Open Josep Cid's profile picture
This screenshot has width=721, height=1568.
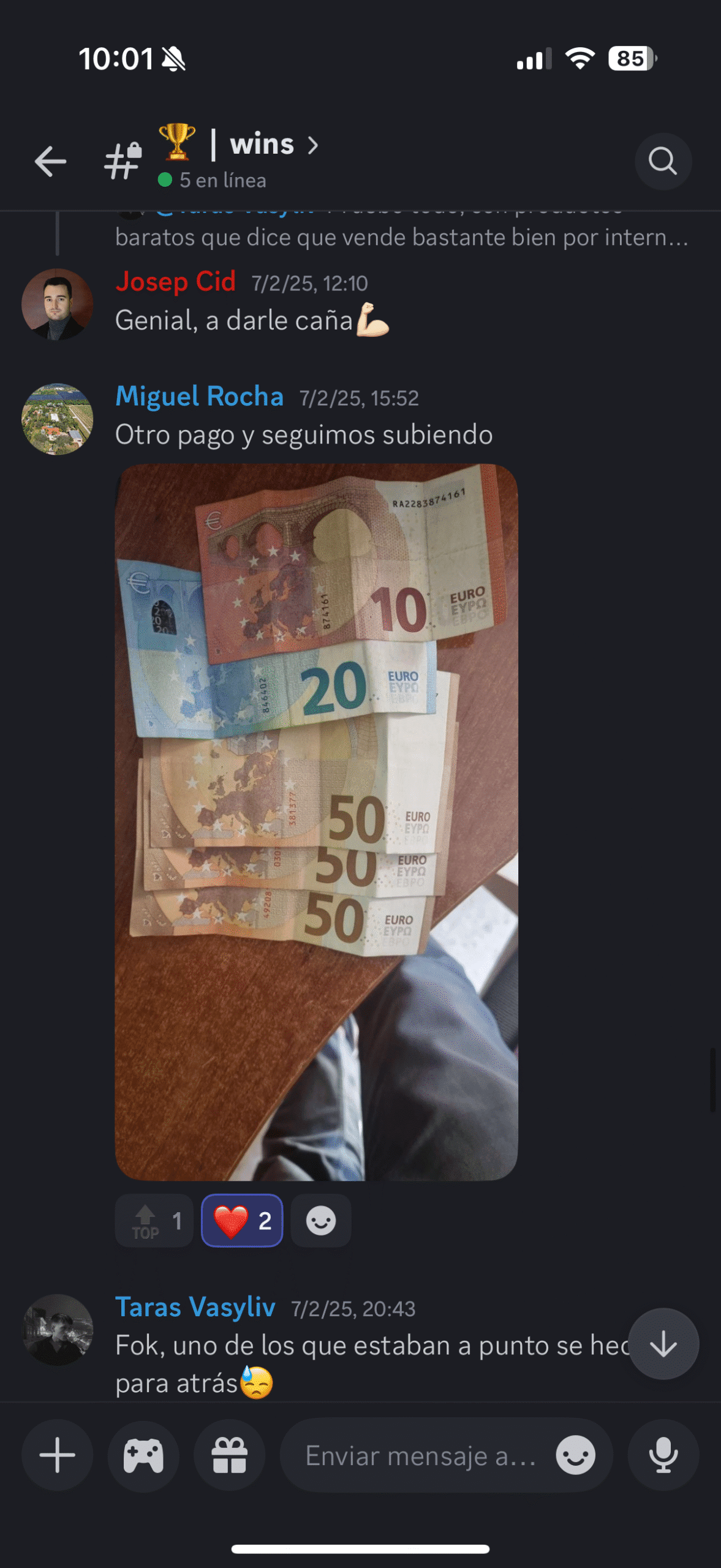[x=57, y=304]
